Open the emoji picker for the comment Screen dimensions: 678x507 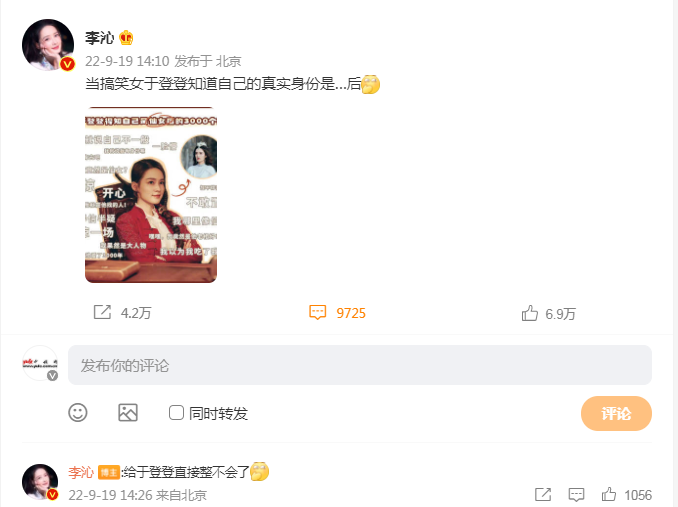pyautogui.click(x=78, y=412)
